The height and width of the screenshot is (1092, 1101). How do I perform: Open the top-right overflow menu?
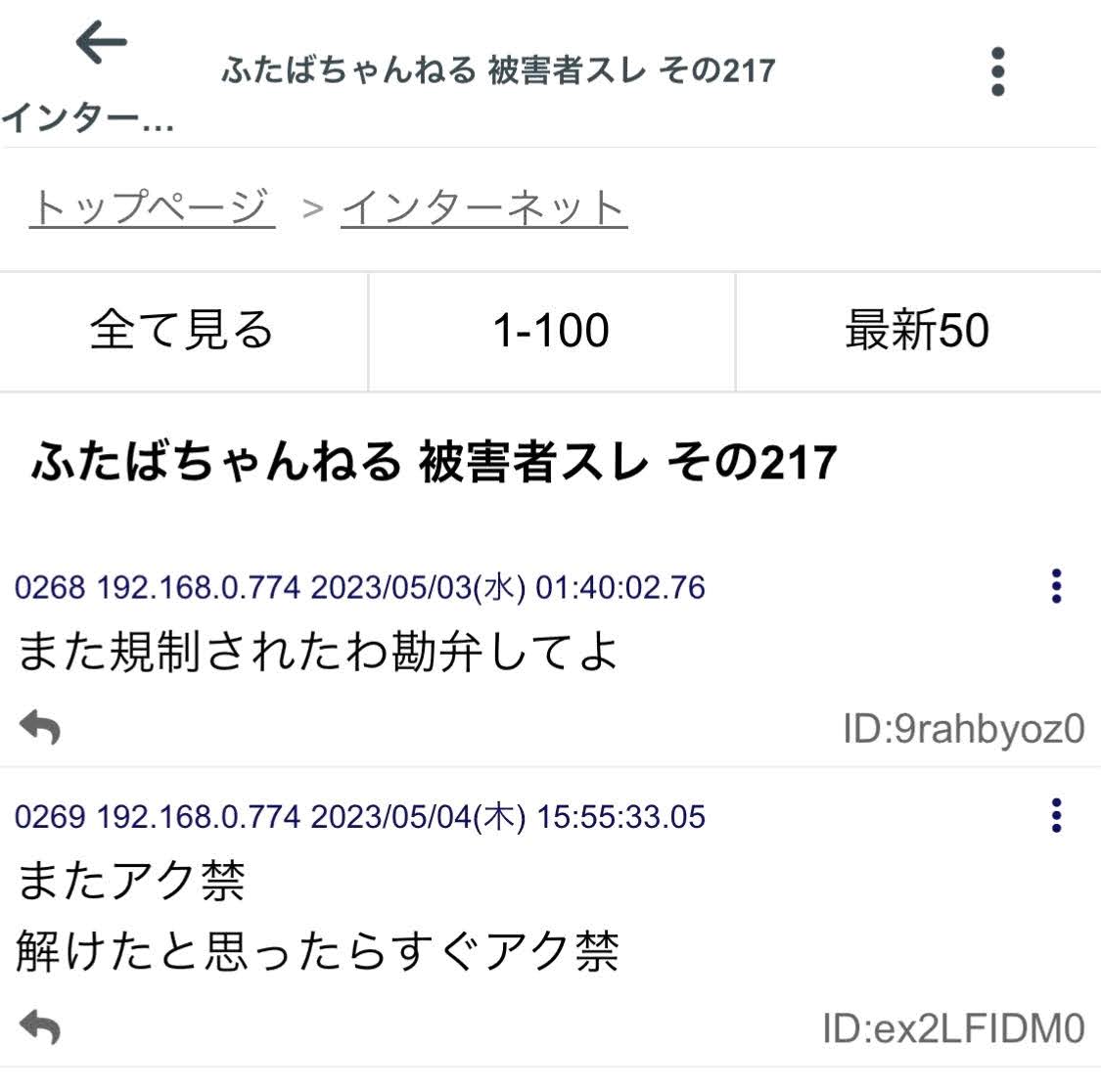tap(997, 71)
